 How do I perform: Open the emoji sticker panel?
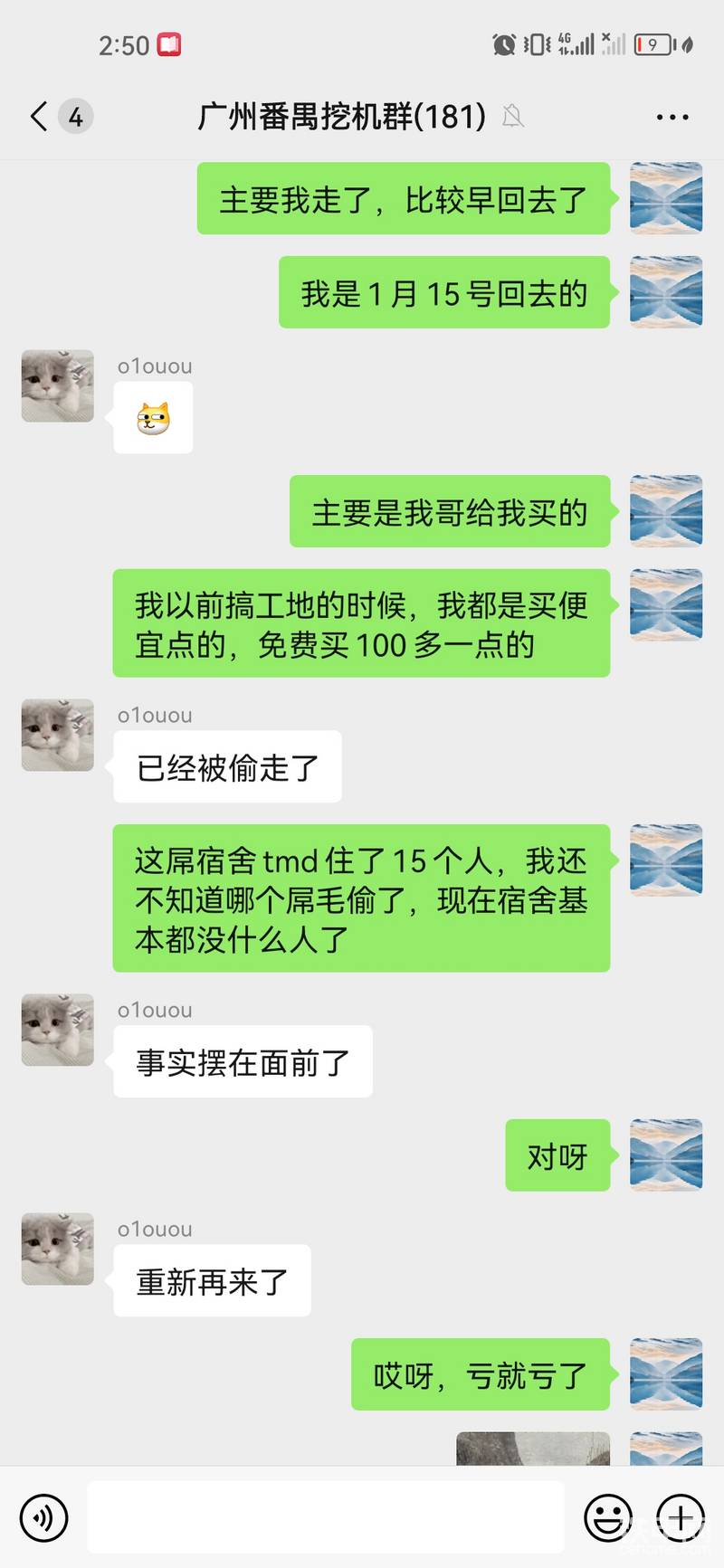607,1517
